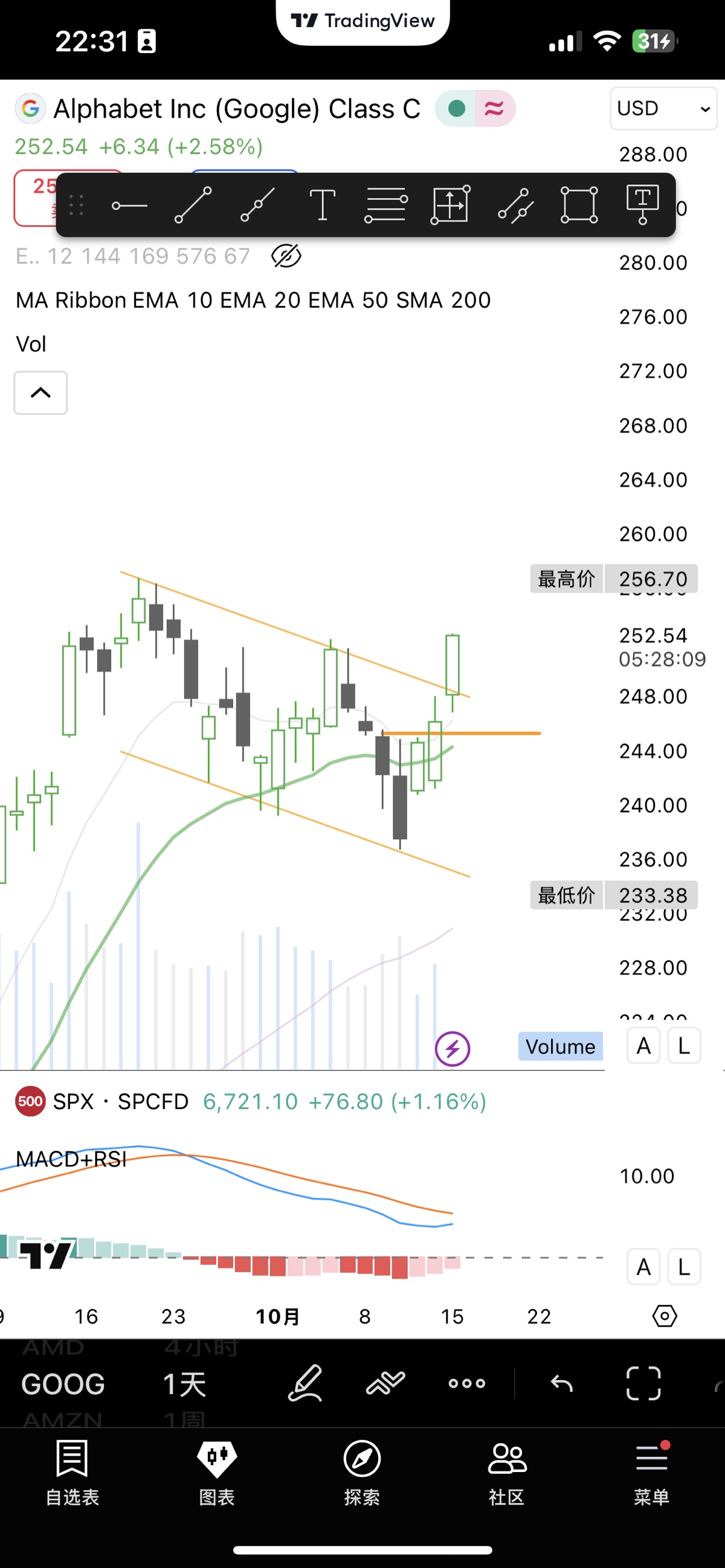Select the trend line drawing tool
Image resolution: width=725 pixels, height=1568 pixels.
tap(193, 205)
